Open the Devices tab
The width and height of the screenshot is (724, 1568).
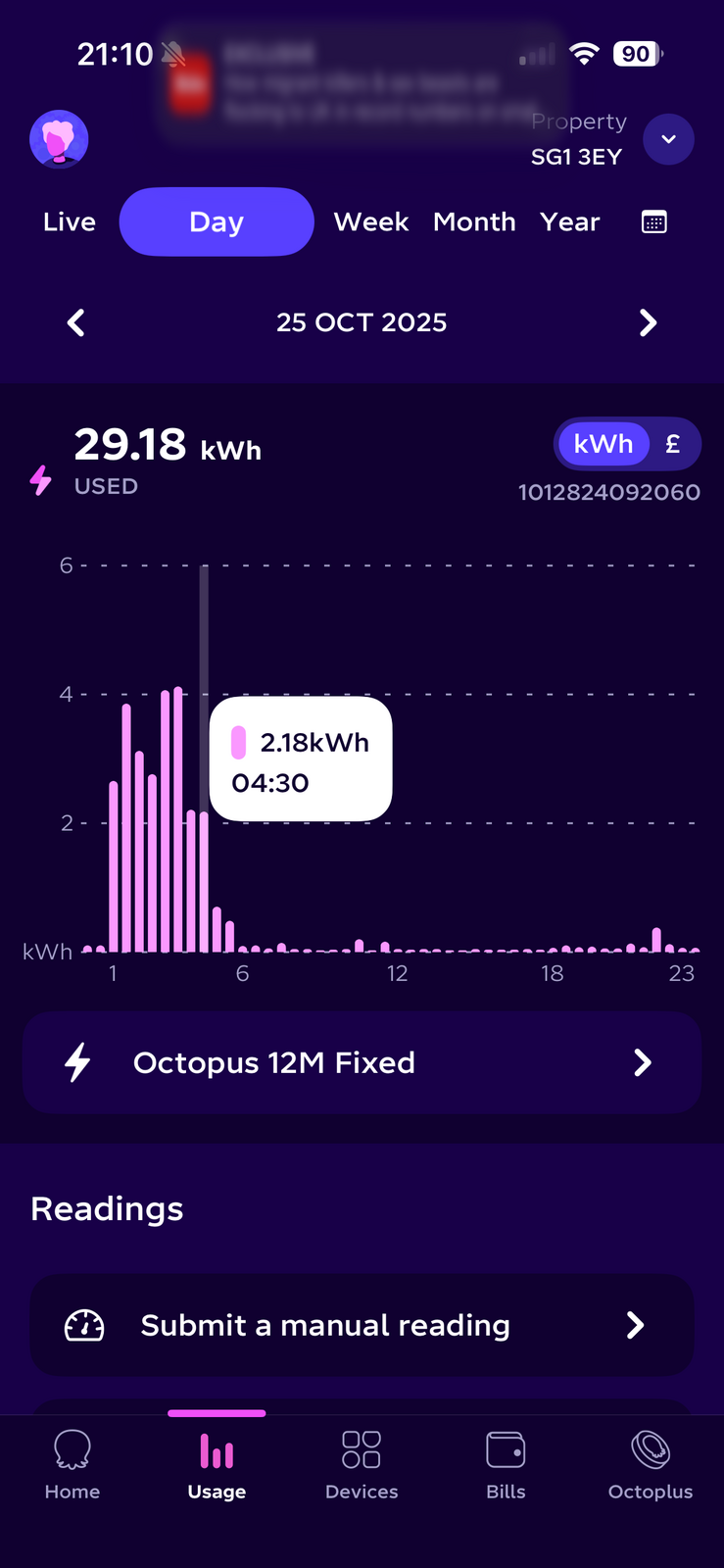pos(362,1464)
